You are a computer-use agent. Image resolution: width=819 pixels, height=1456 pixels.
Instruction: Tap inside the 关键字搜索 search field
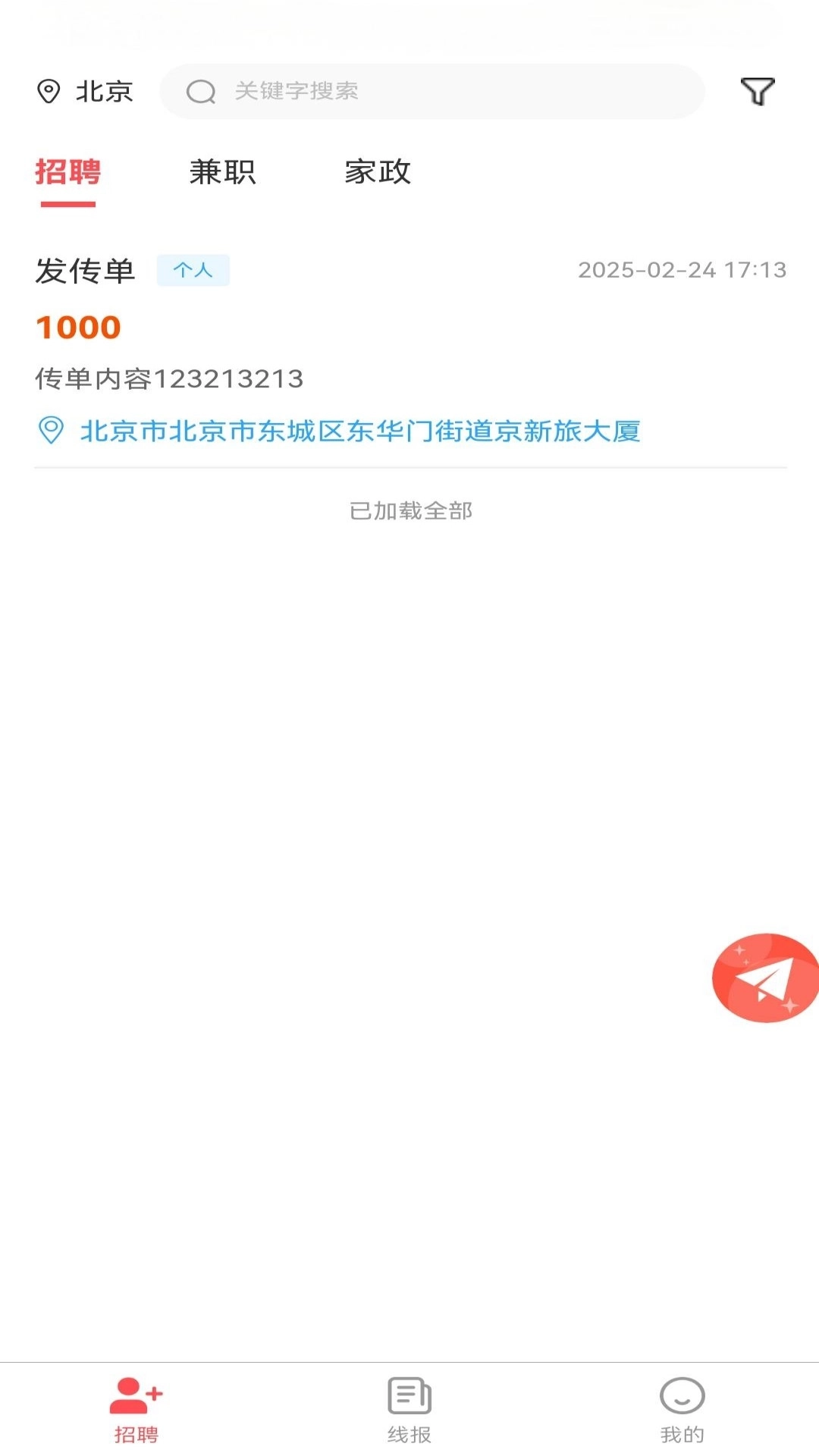pos(432,91)
